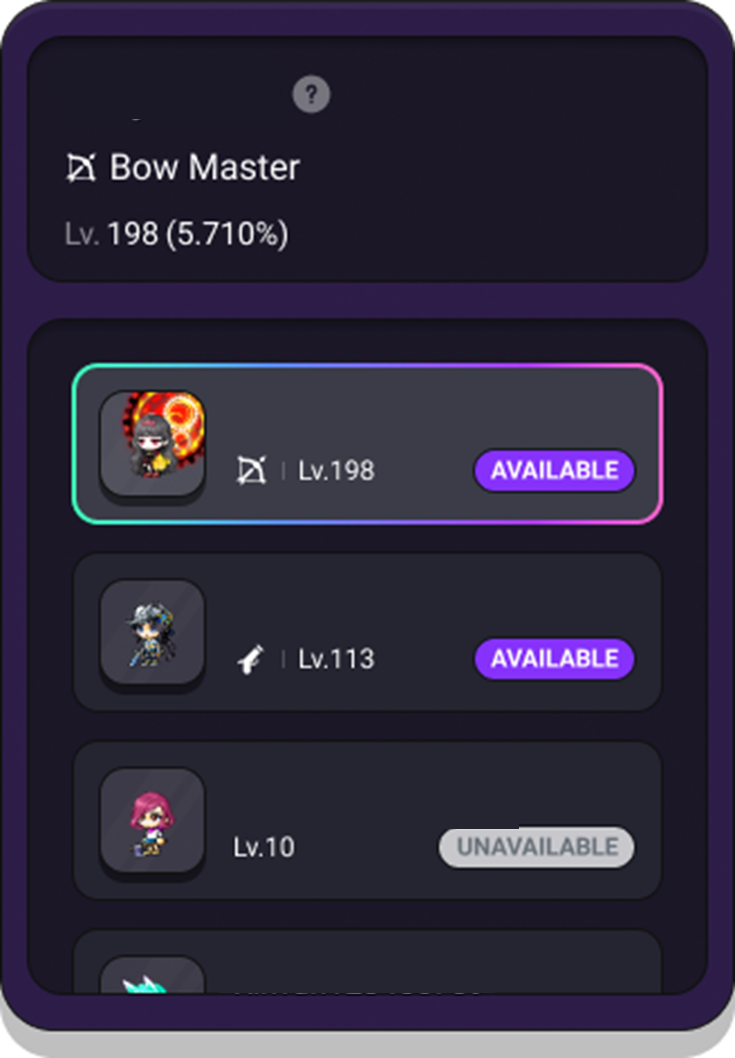Select the Lv.198 Bow Master character card
This screenshot has height=1058, width=735.
[x=367, y=444]
